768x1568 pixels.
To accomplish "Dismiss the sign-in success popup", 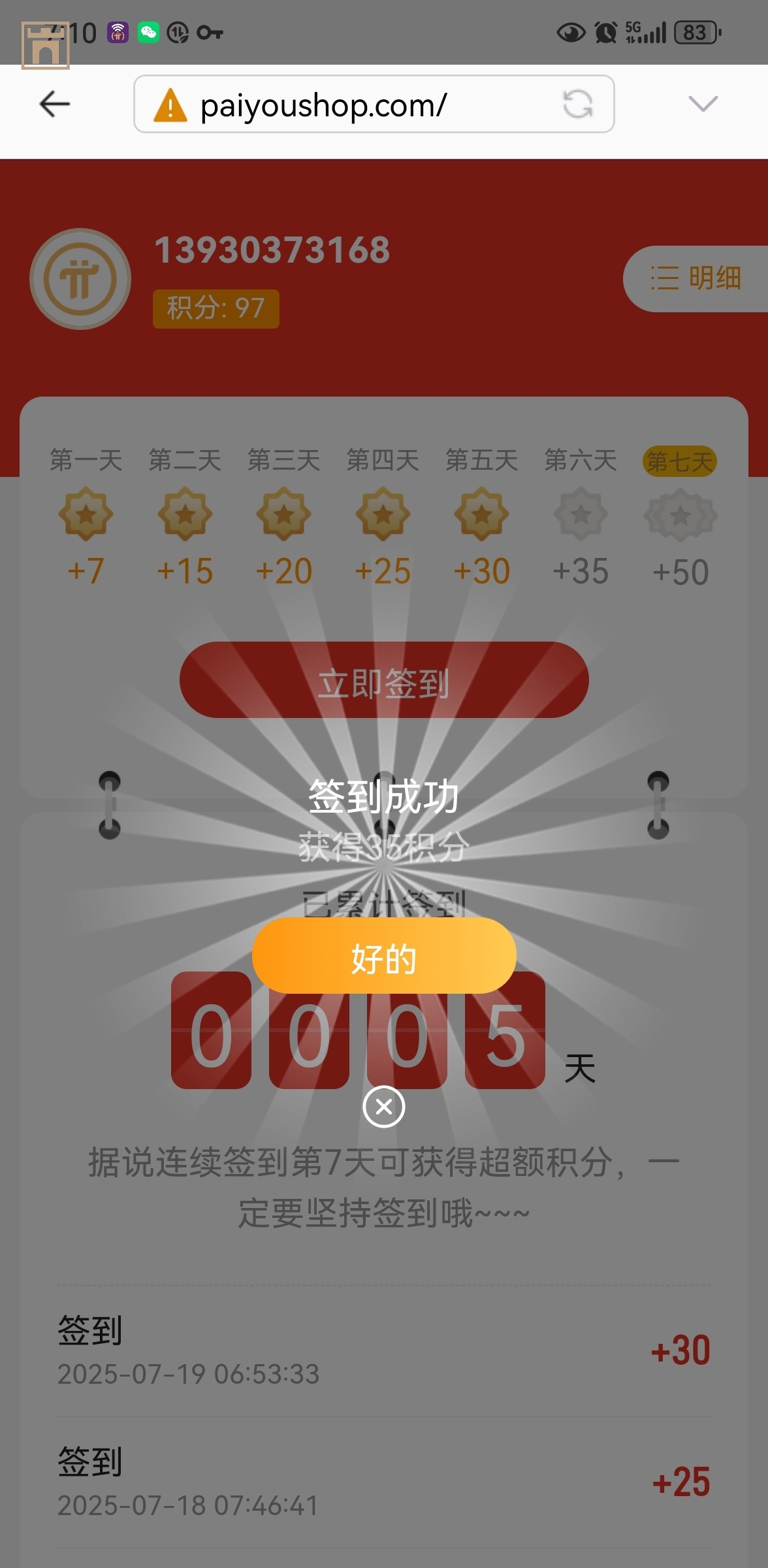I will pyautogui.click(x=384, y=1107).
